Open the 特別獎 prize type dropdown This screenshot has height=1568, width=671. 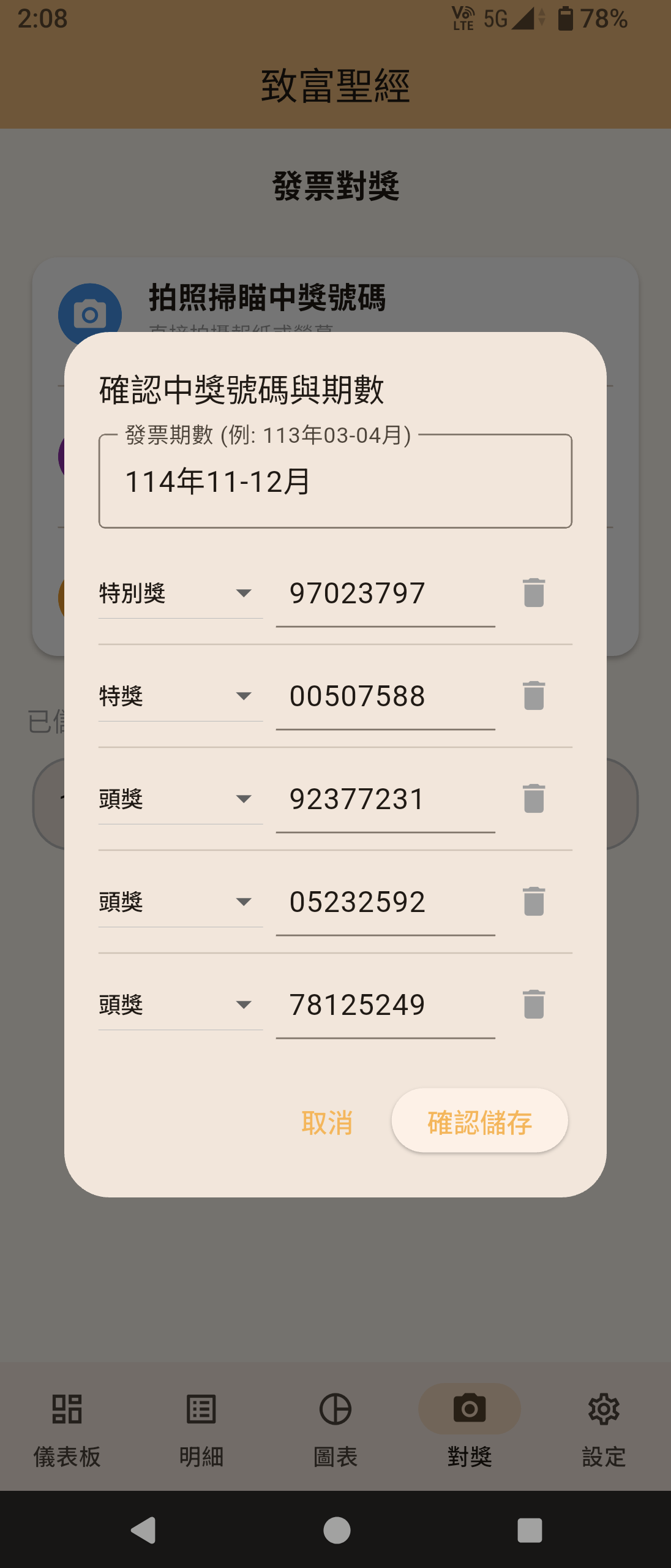pos(181,593)
